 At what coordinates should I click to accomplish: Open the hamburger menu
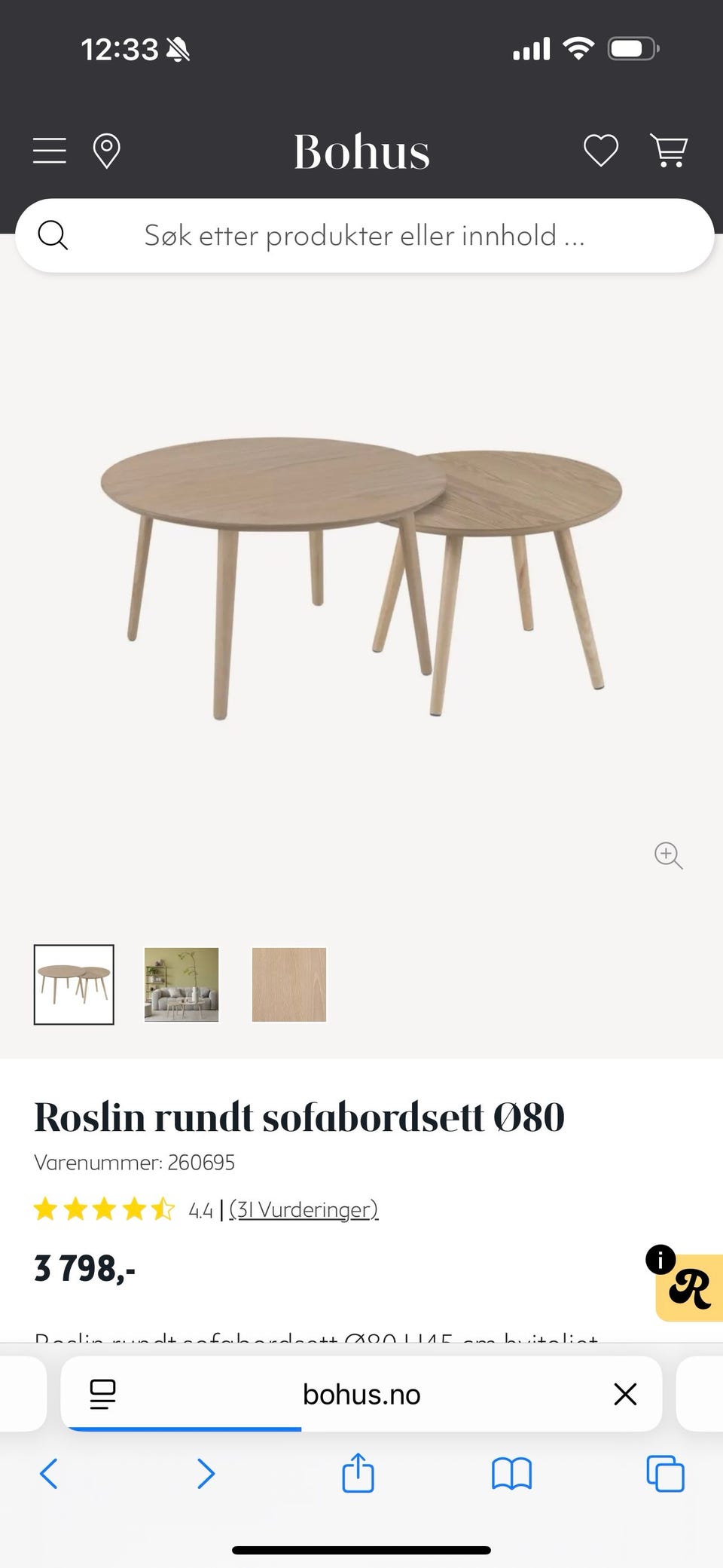[x=50, y=151]
